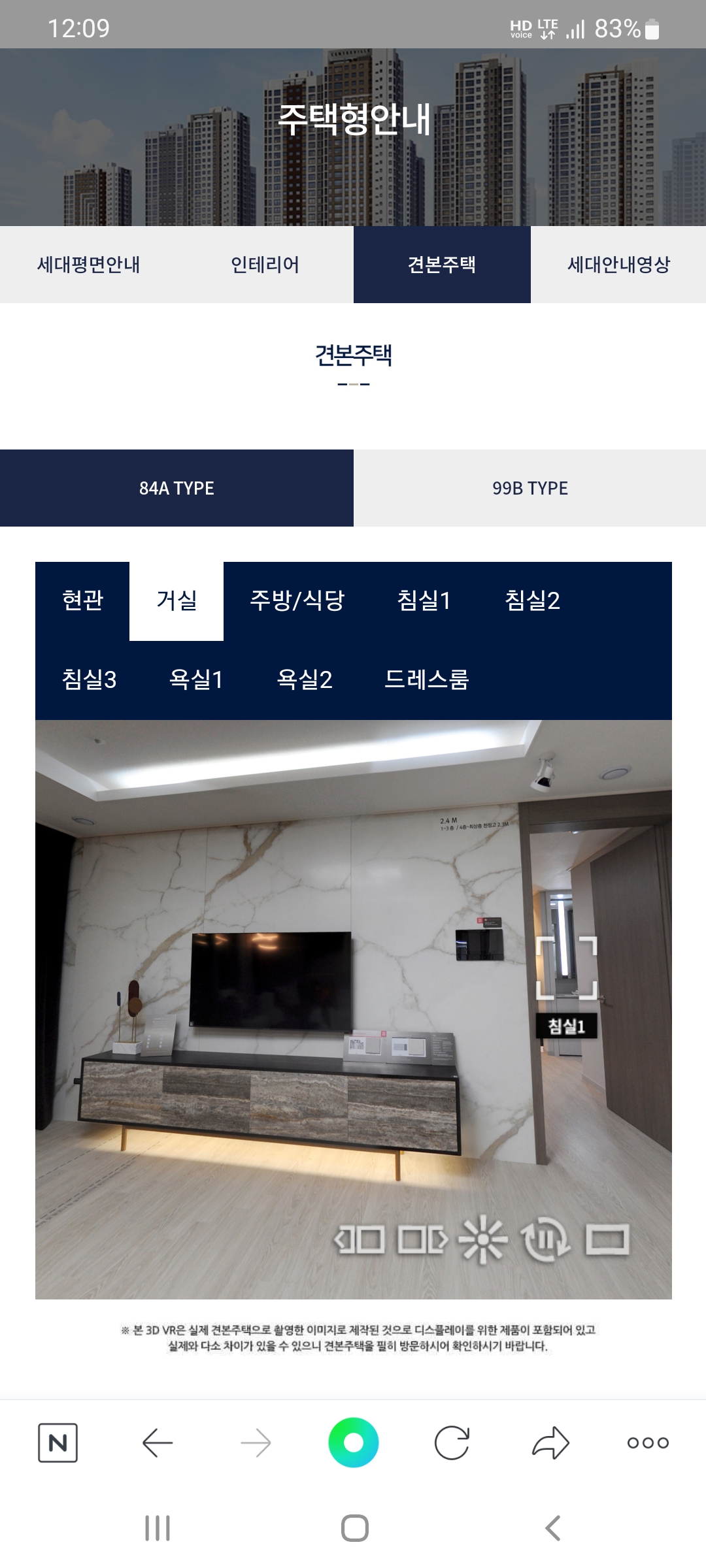Enter fullscreen mode in the VR viewer
The height and width of the screenshot is (1568, 706).
pos(607,1240)
